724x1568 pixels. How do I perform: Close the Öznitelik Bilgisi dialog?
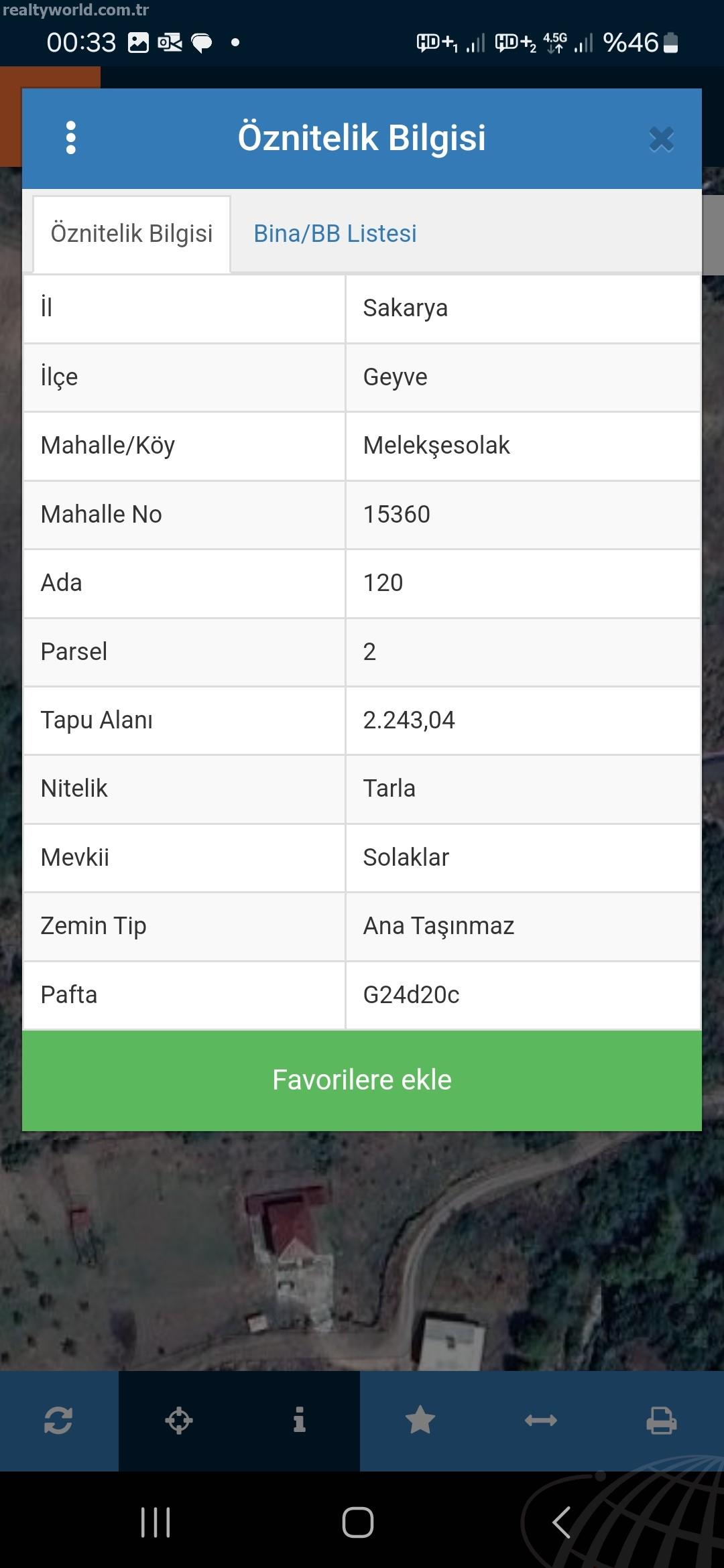(x=661, y=139)
